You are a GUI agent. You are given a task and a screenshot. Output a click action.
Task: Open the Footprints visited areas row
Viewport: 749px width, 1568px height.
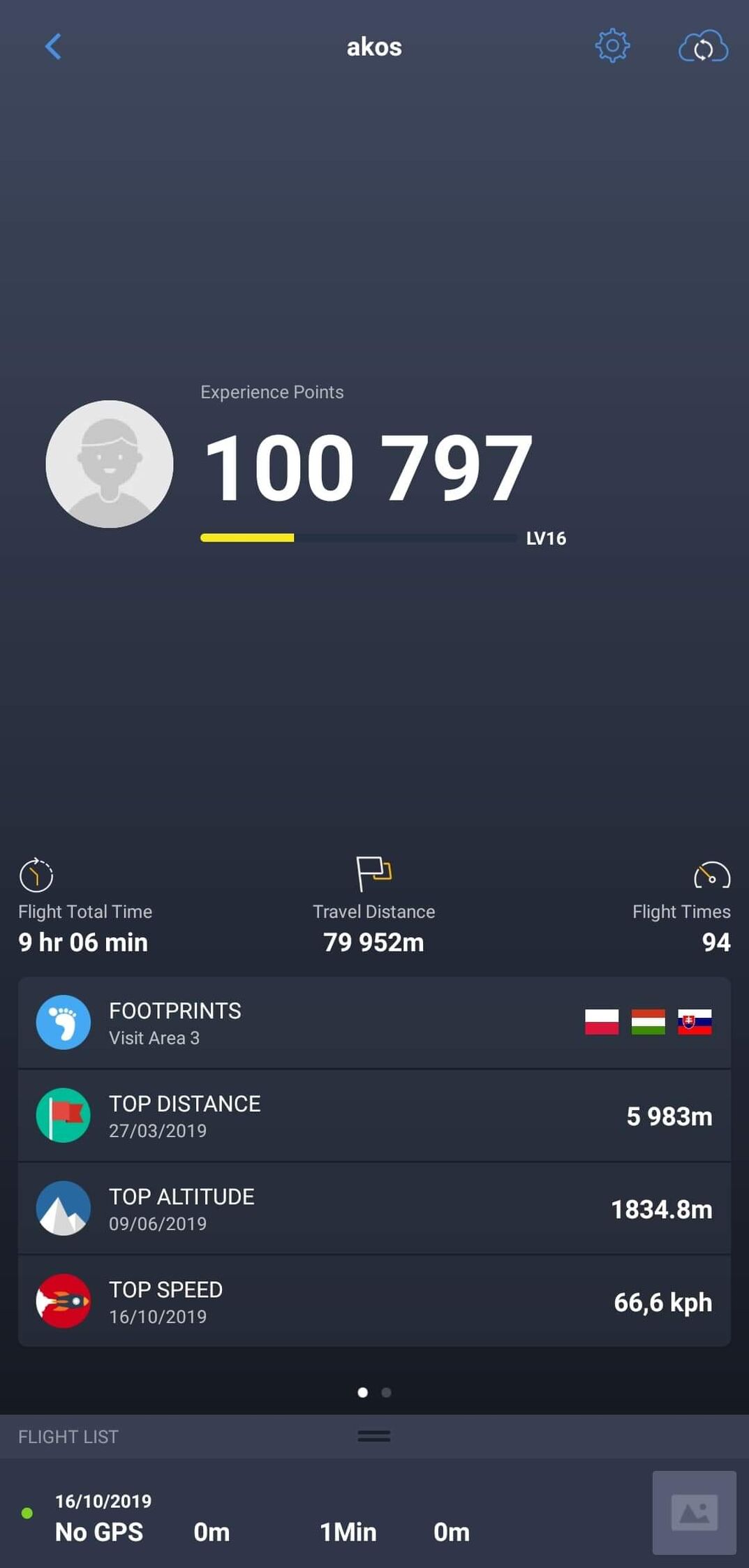[374, 1023]
